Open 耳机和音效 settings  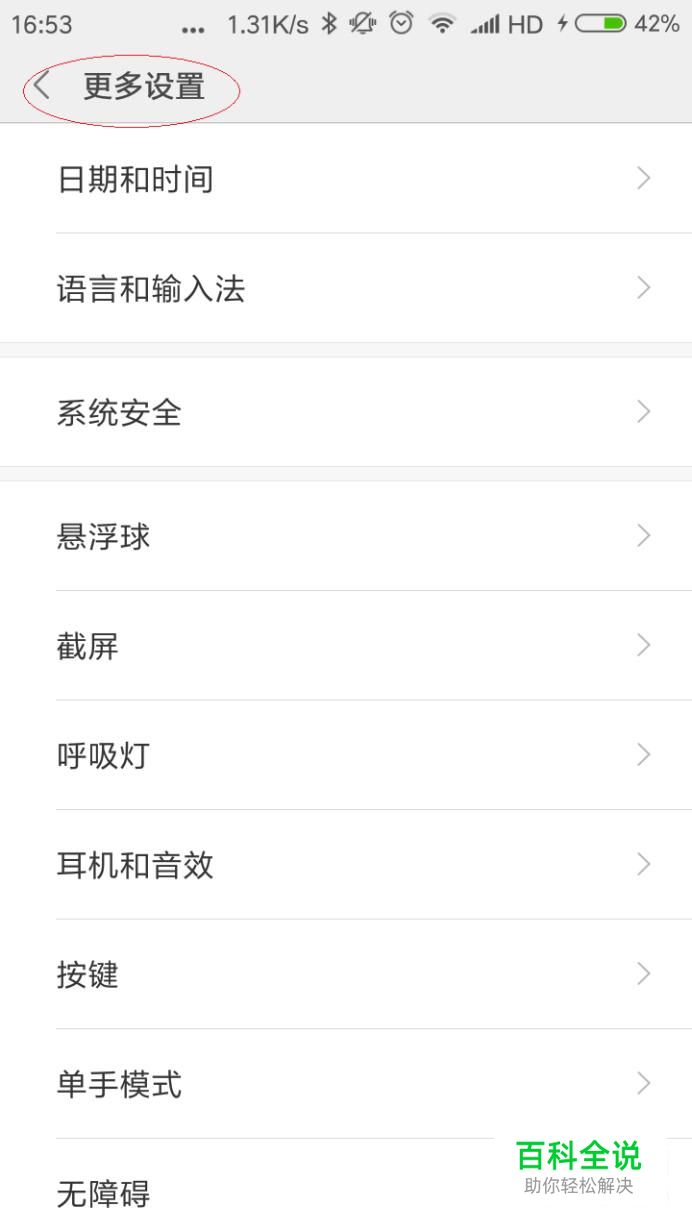(x=346, y=865)
